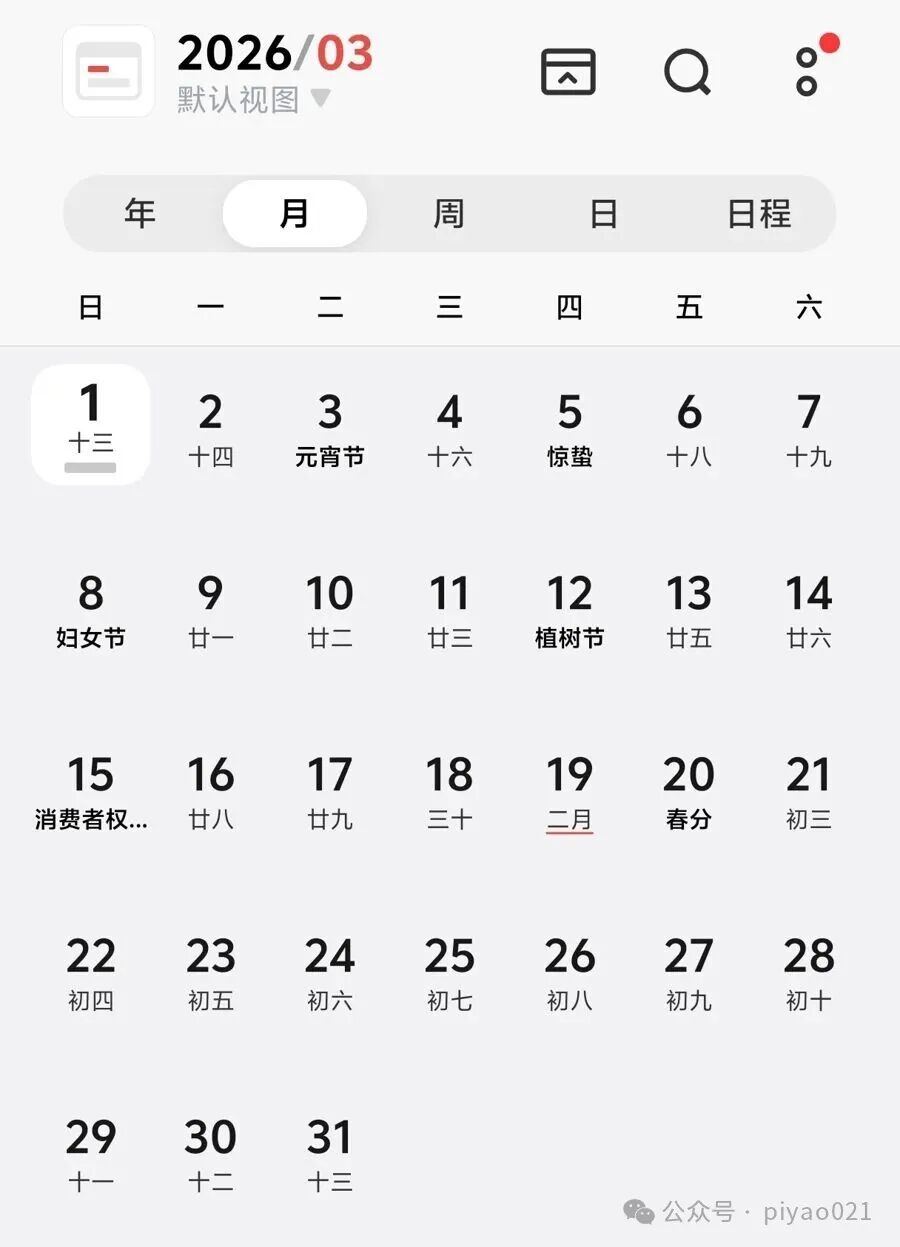The height and width of the screenshot is (1247, 900).
Task: Select March 31 十三
Action: click(x=330, y=1155)
